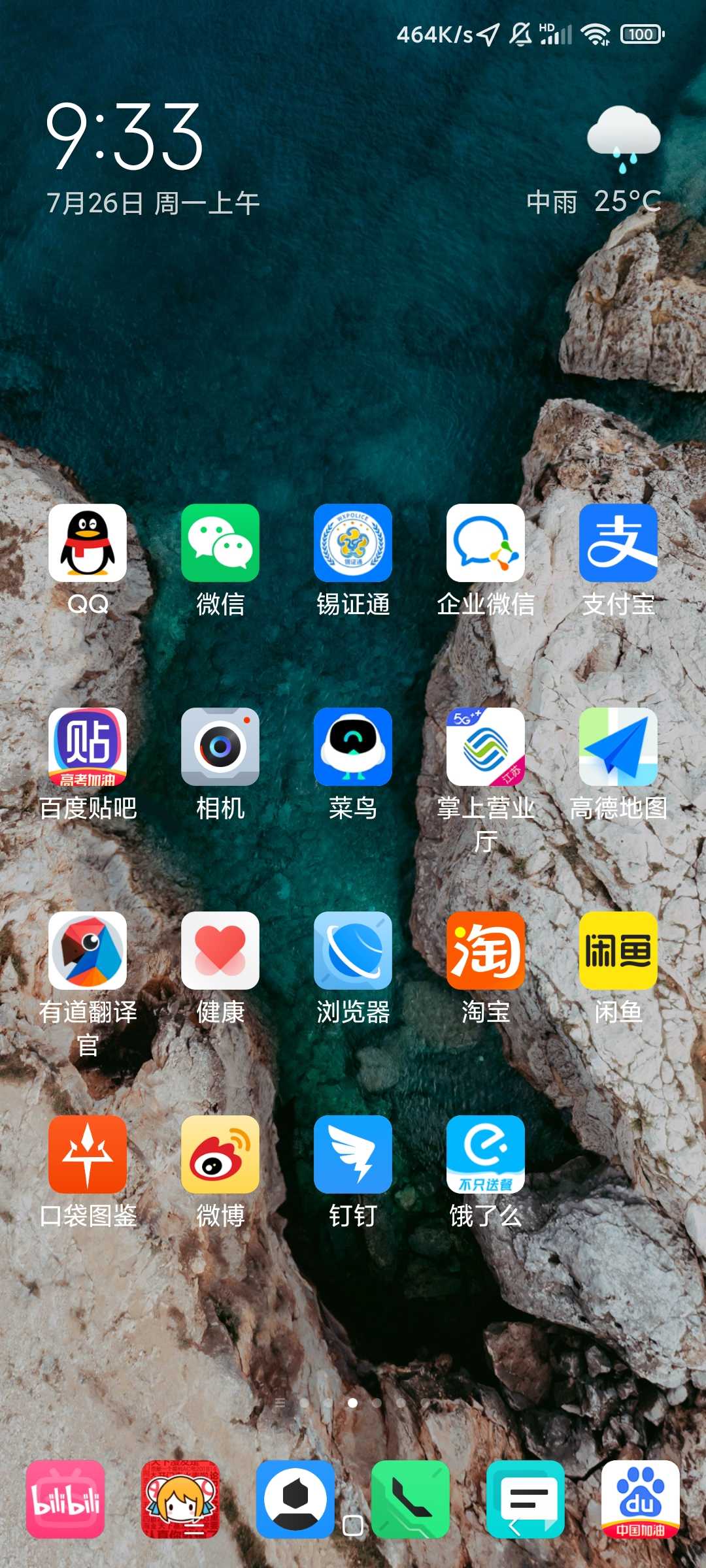Viewport: 706px width, 1568px height.
Task: Open the Camera (相机) app
Action: [x=220, y=747]
